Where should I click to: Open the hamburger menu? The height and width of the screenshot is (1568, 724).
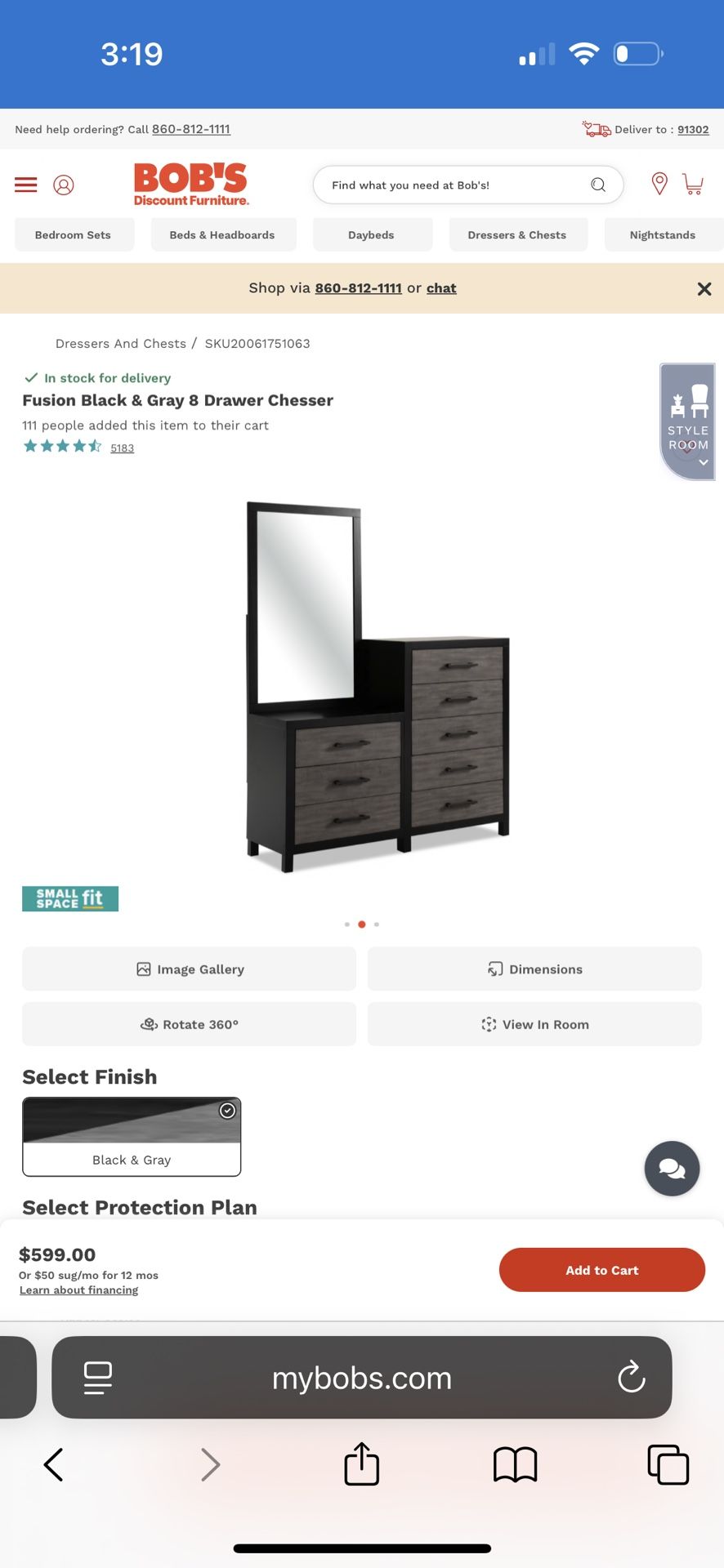tap(26, 185)
